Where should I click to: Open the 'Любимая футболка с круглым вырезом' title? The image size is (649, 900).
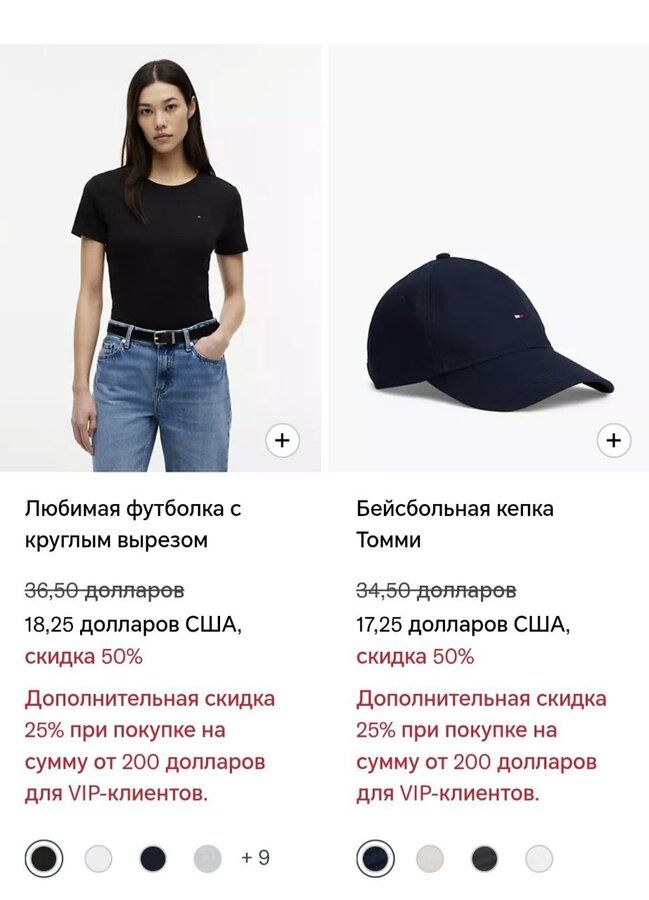pyautogui.click(x=133, y=524)
